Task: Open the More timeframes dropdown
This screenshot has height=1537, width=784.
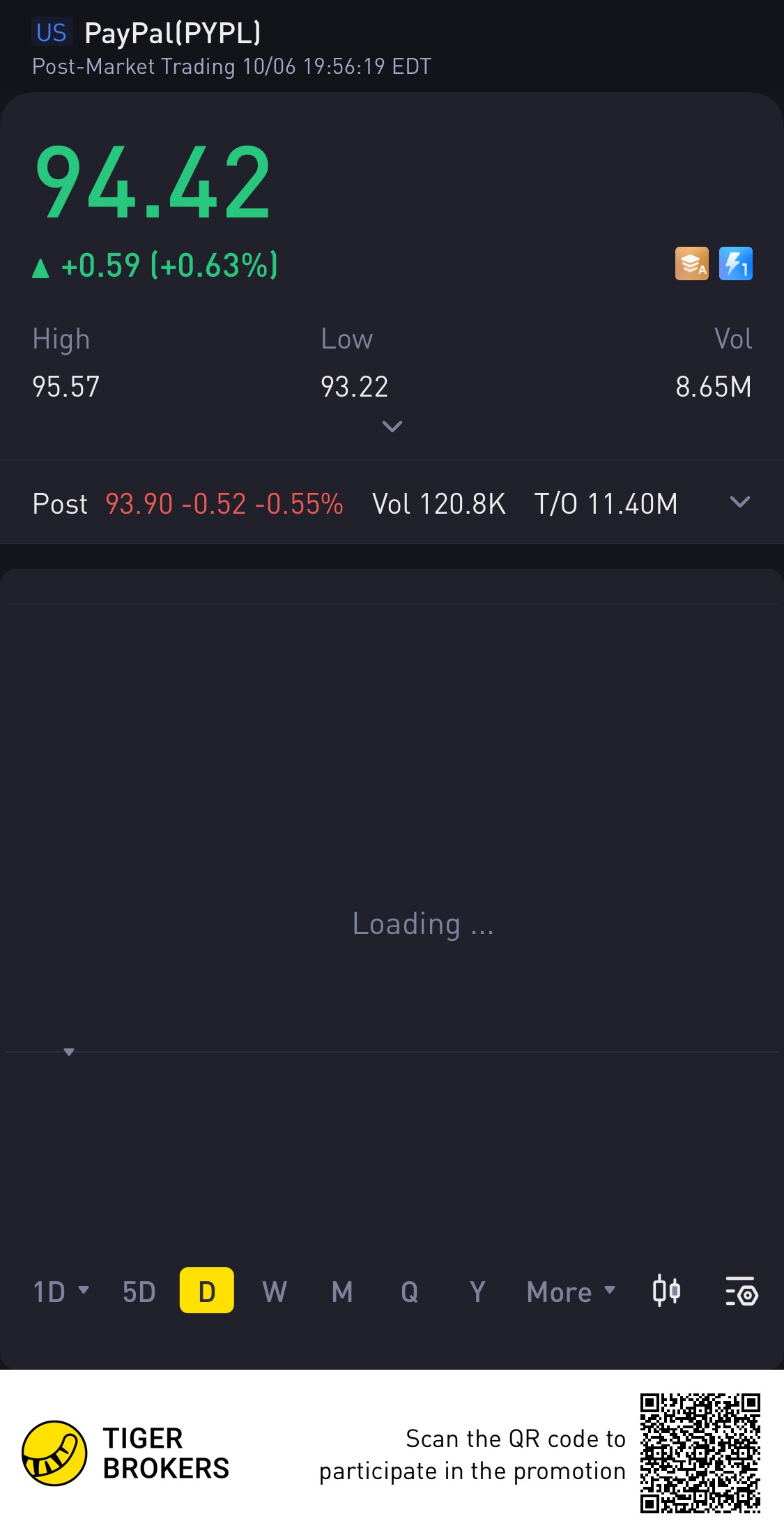Action: pos(571,1292)
